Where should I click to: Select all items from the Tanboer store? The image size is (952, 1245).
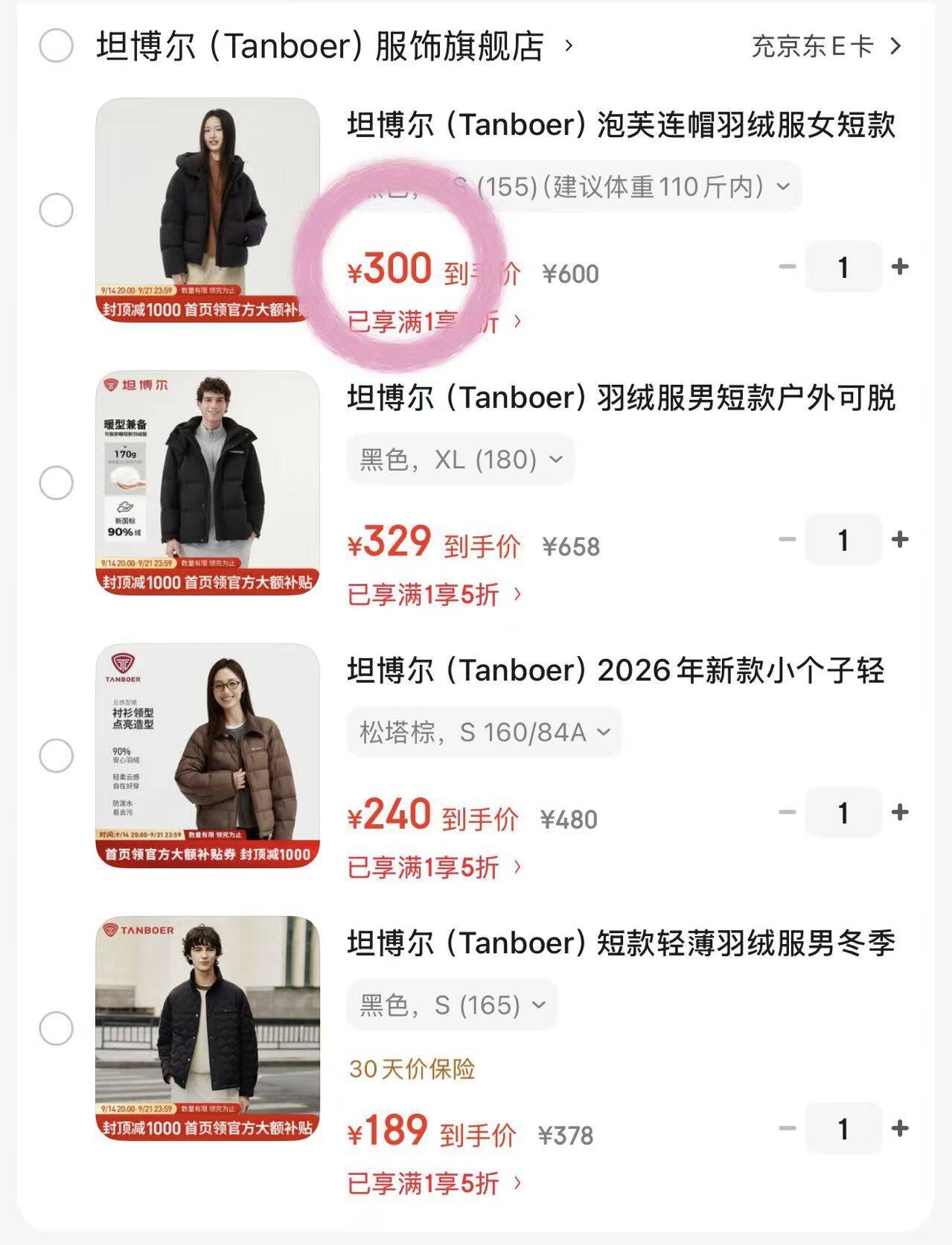point(56,46)
